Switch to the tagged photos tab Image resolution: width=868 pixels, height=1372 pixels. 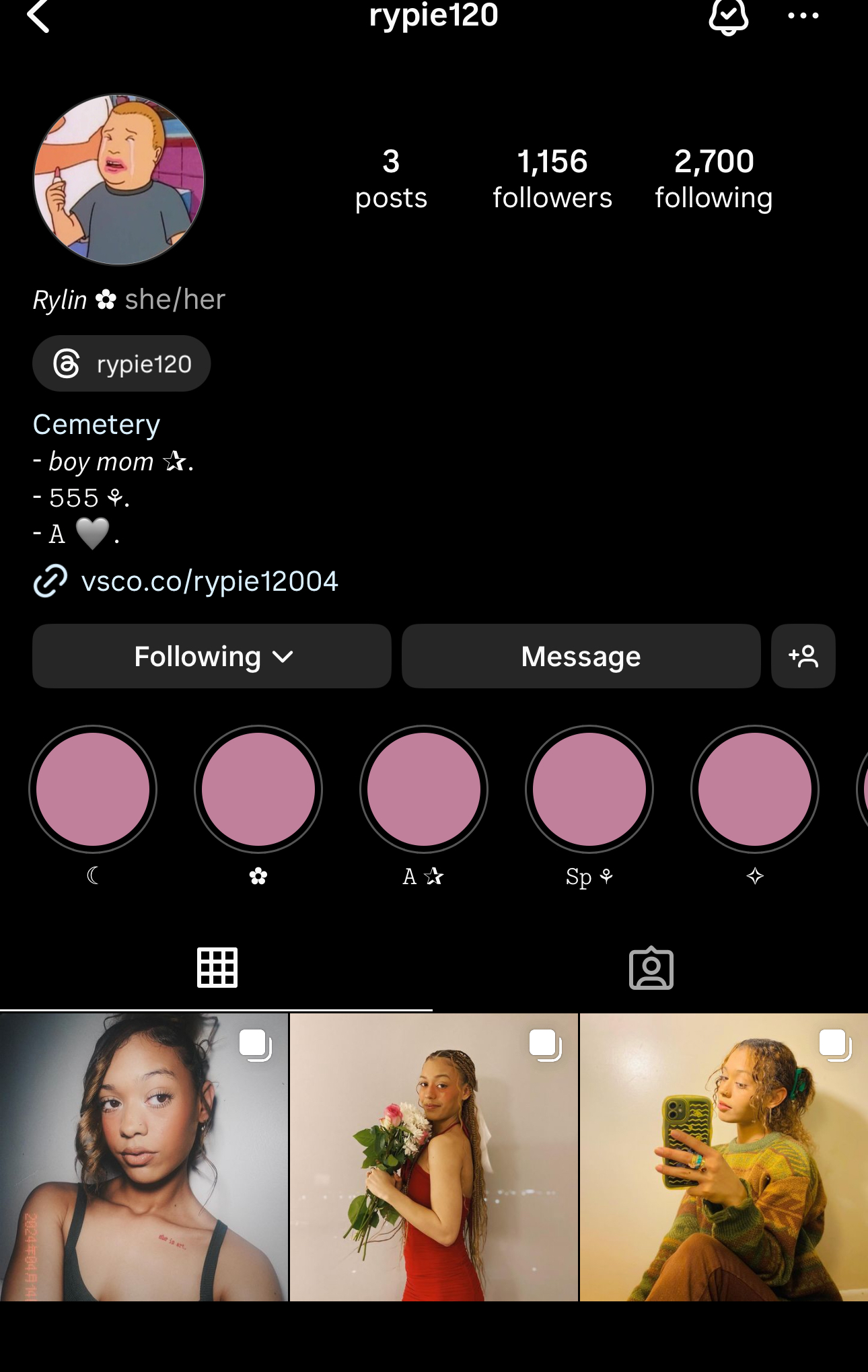pos(651,968)
